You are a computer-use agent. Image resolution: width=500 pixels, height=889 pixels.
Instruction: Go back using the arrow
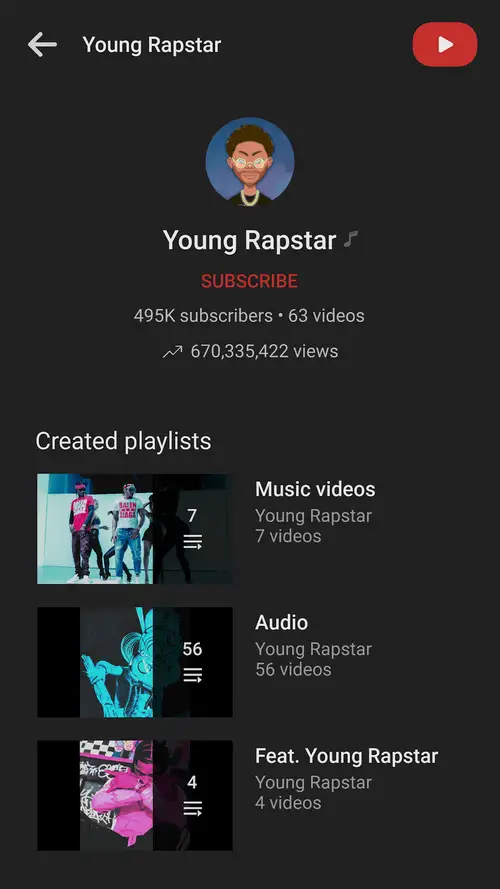pos(43,45)
